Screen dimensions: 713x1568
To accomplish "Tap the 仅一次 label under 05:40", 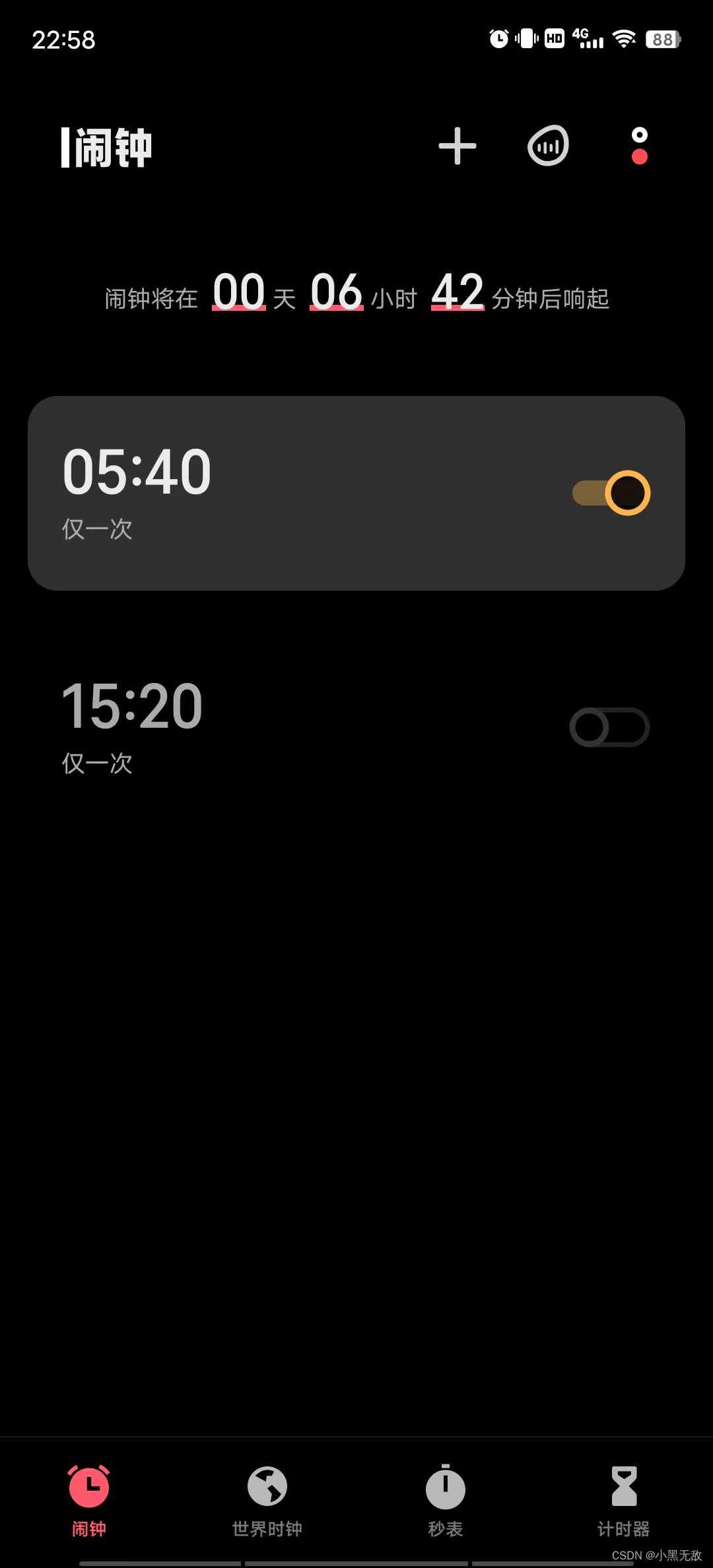I will click(x=96, y=528).
